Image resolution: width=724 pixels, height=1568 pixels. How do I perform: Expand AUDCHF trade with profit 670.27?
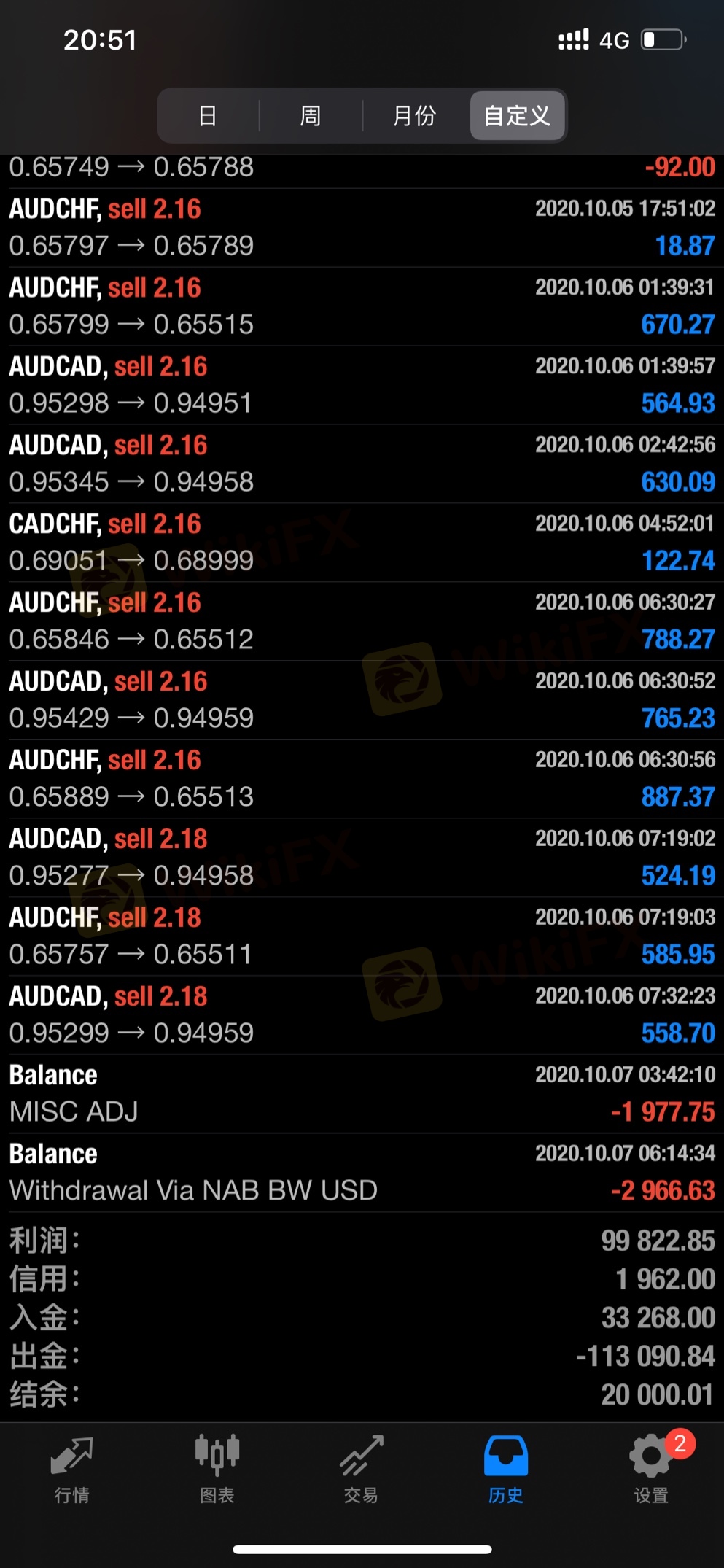362,306
